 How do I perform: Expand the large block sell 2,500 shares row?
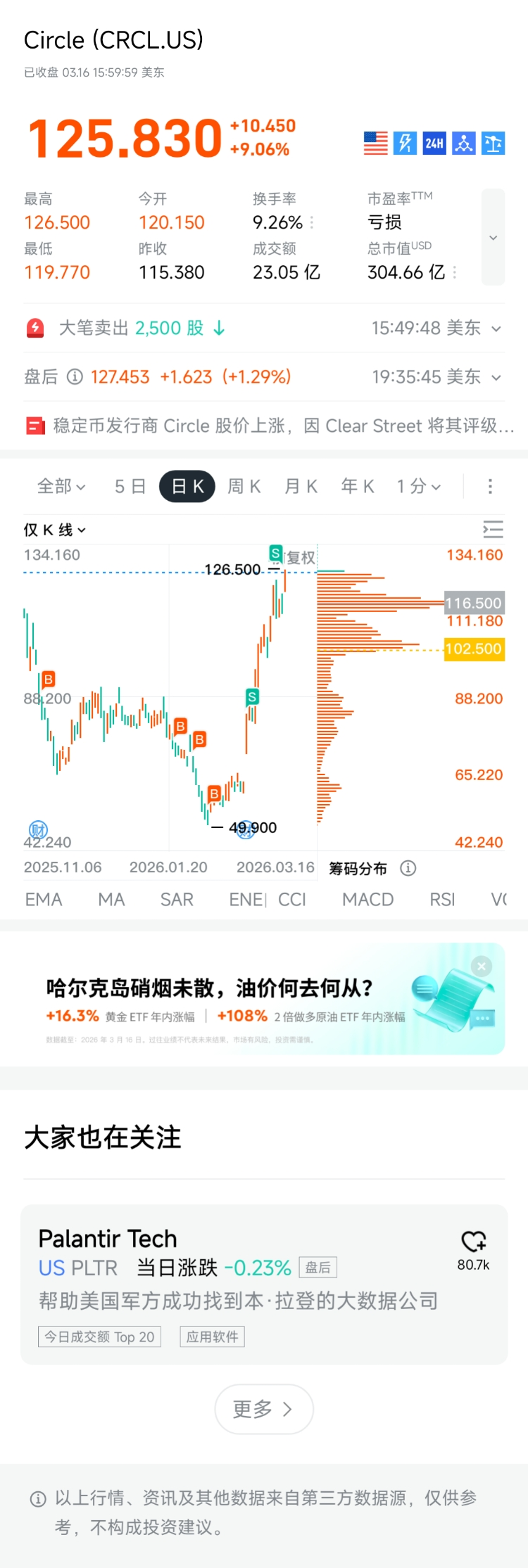[496, 329]
